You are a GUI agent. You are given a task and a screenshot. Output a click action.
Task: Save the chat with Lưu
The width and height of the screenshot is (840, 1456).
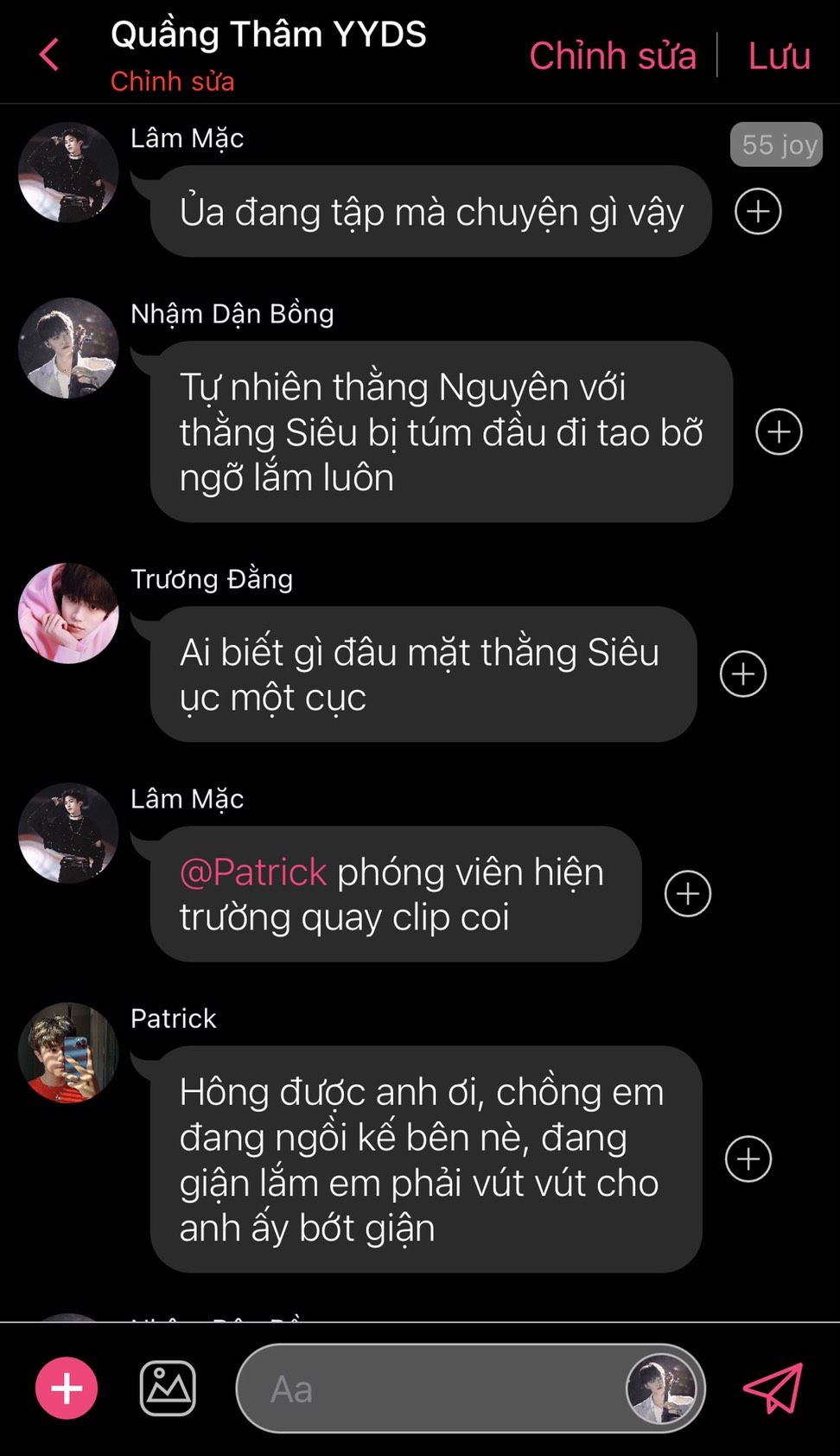click(780, 56)
